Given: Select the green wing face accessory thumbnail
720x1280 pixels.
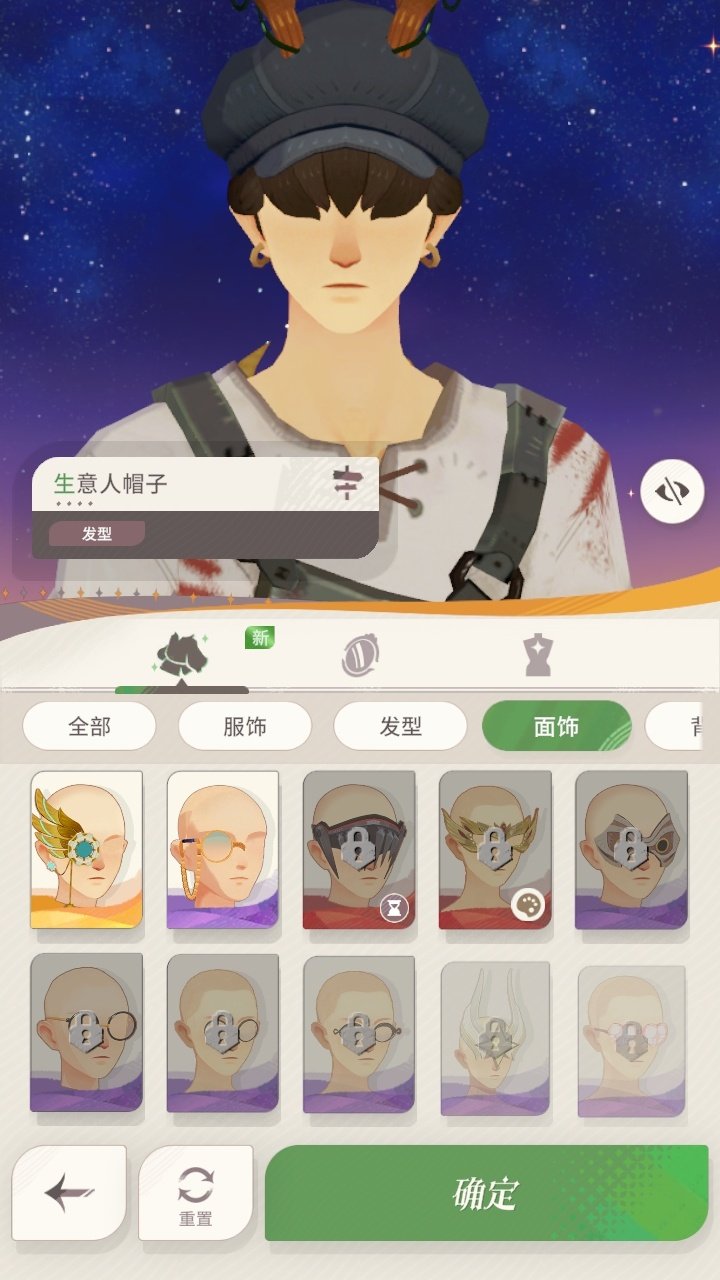Looking at the screenshot, I should 88,848.
